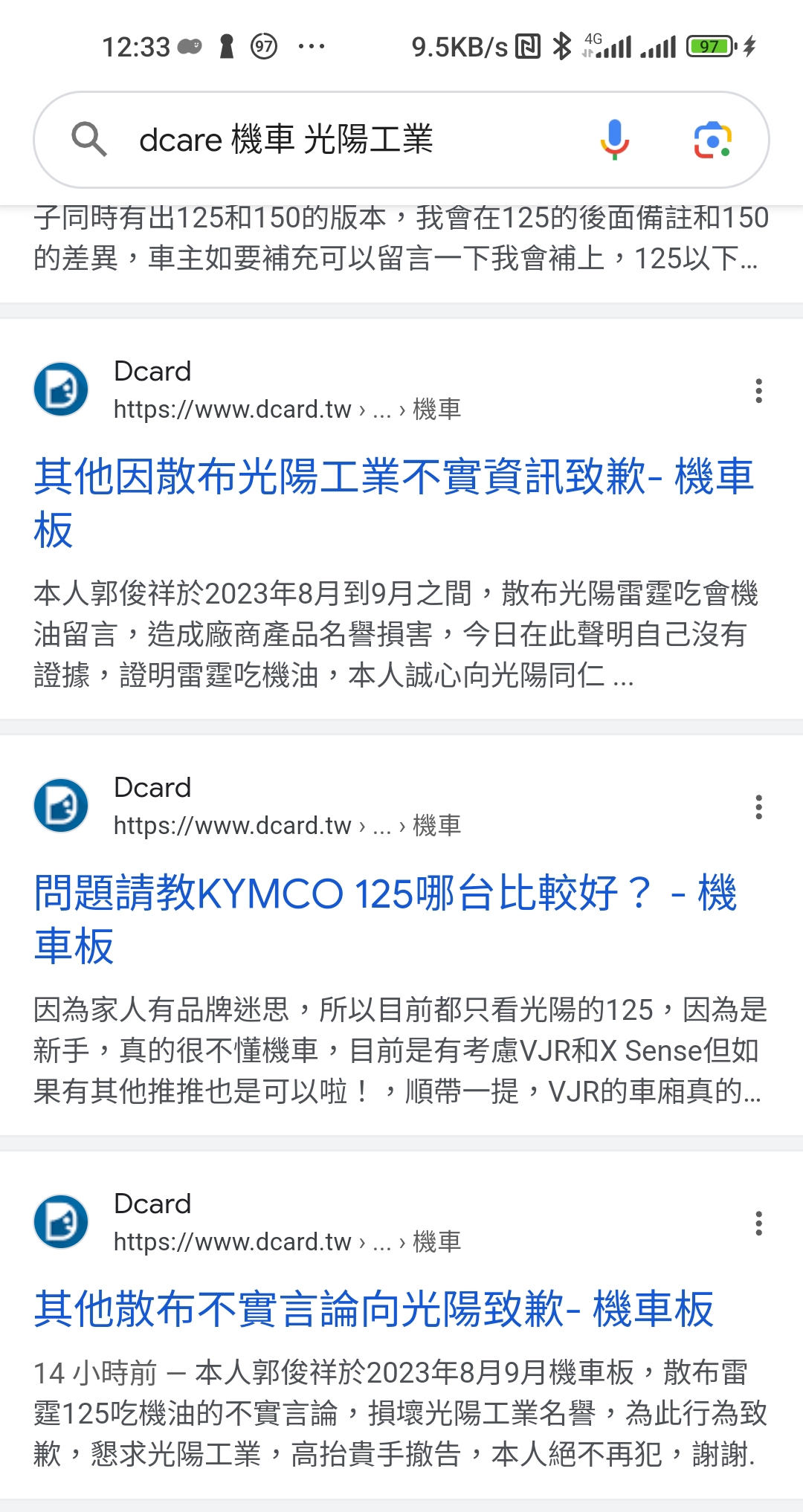The image size is (803, 1512).
Task: Open more options for 其他因散布光陽工業不實資訊致歉 result
Action: [758, 390]
